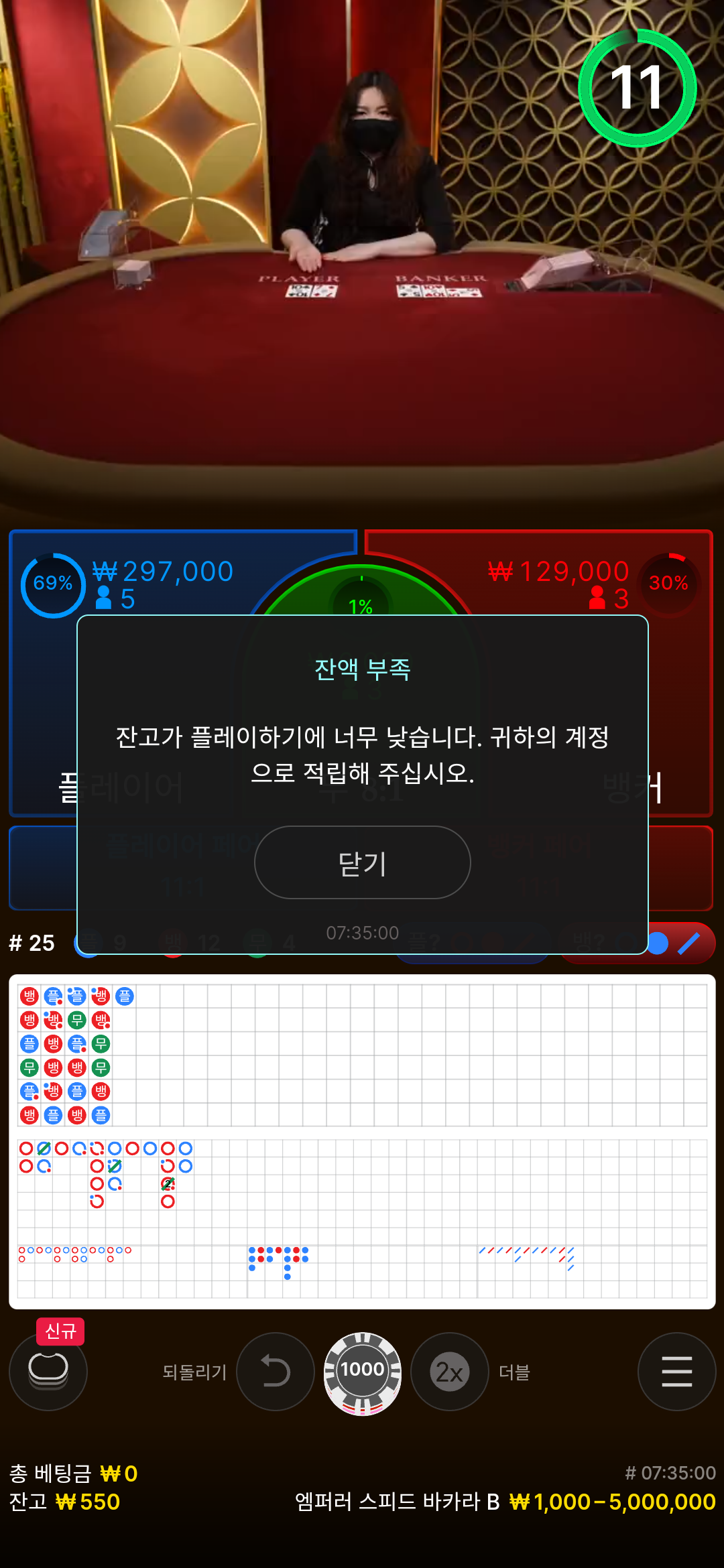The height and width of the screenshot is (1568, 724).
Task: Open the chat bubble marked 신규
Action: pyautogui.click(x=48, y=1370)
